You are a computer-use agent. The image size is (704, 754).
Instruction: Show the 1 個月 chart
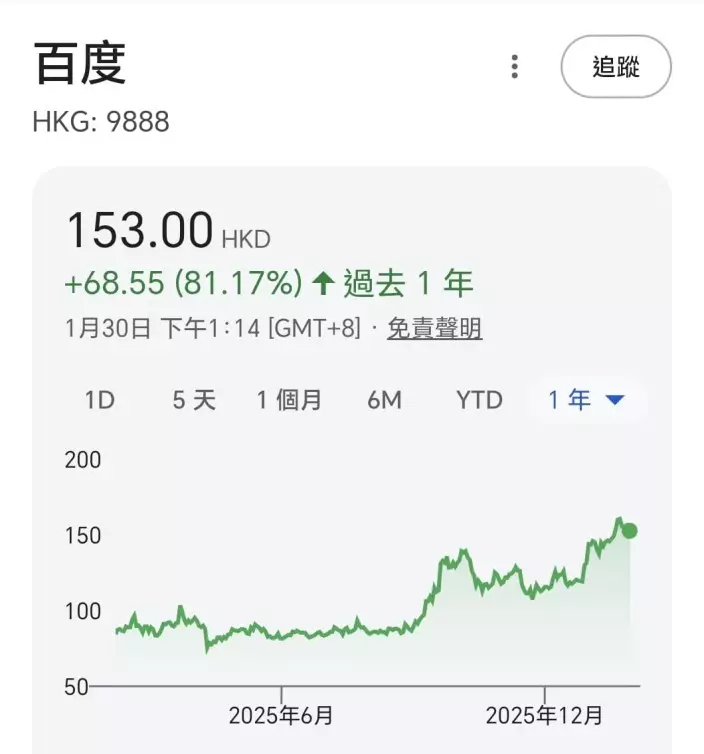click(x=289, y=400)
